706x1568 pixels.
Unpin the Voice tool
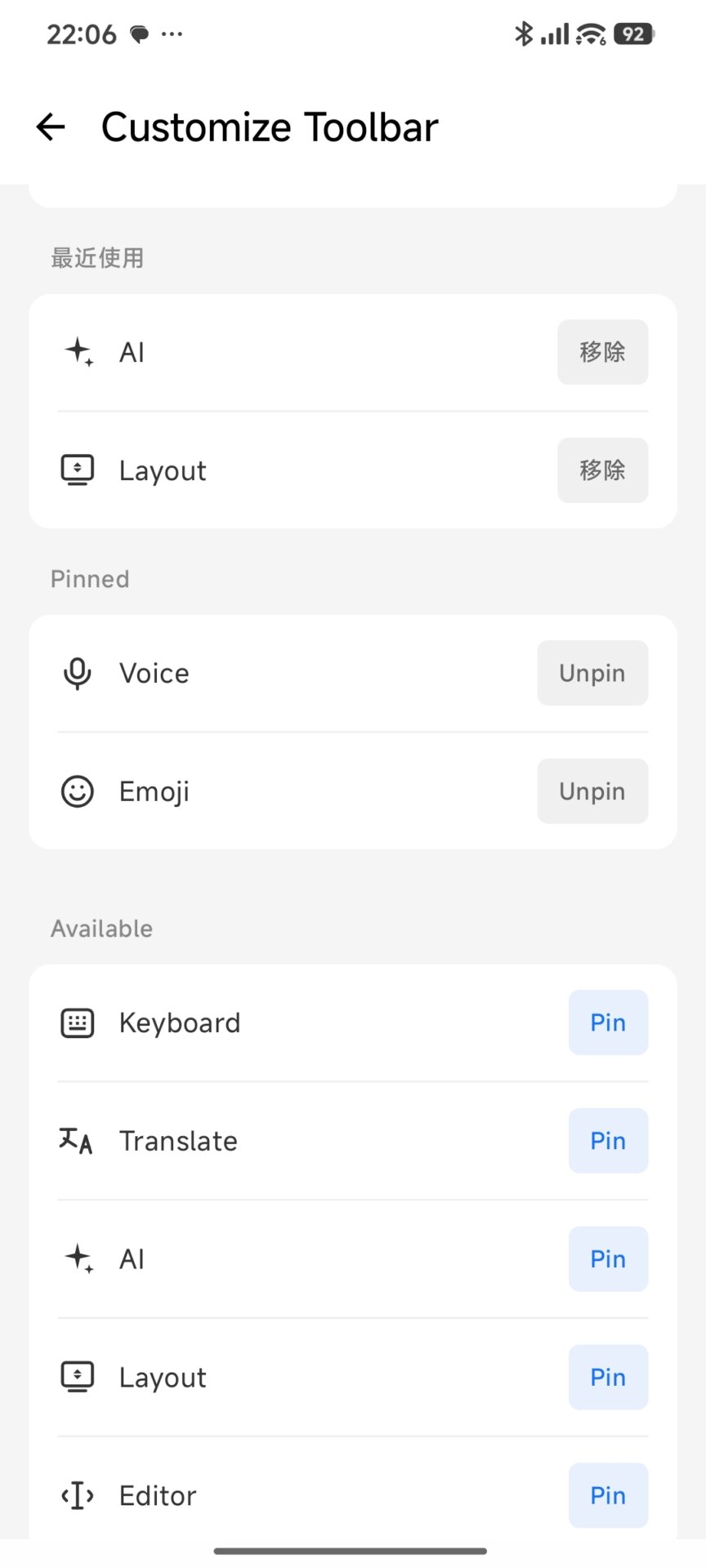click(x=592, y=673)
